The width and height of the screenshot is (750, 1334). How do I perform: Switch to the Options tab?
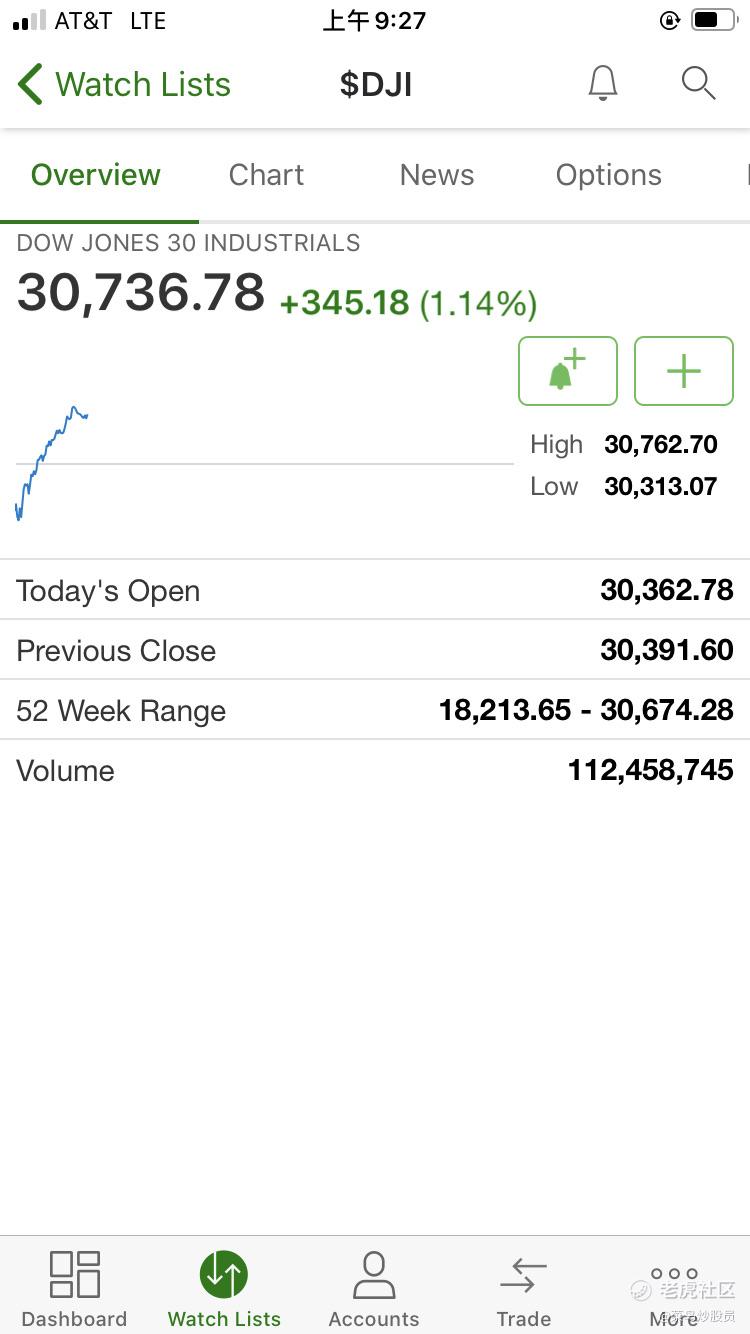tap(608, 175)
